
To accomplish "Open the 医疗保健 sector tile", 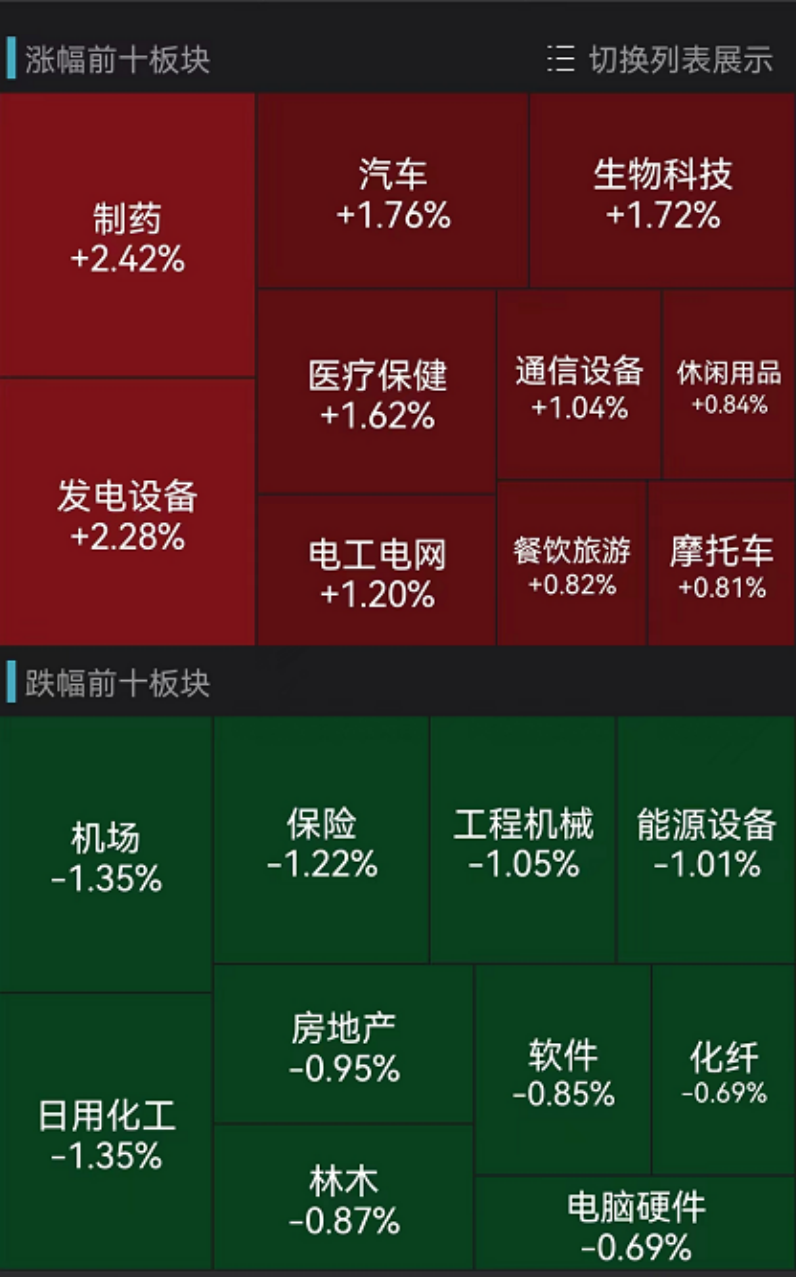I will 377,392.
